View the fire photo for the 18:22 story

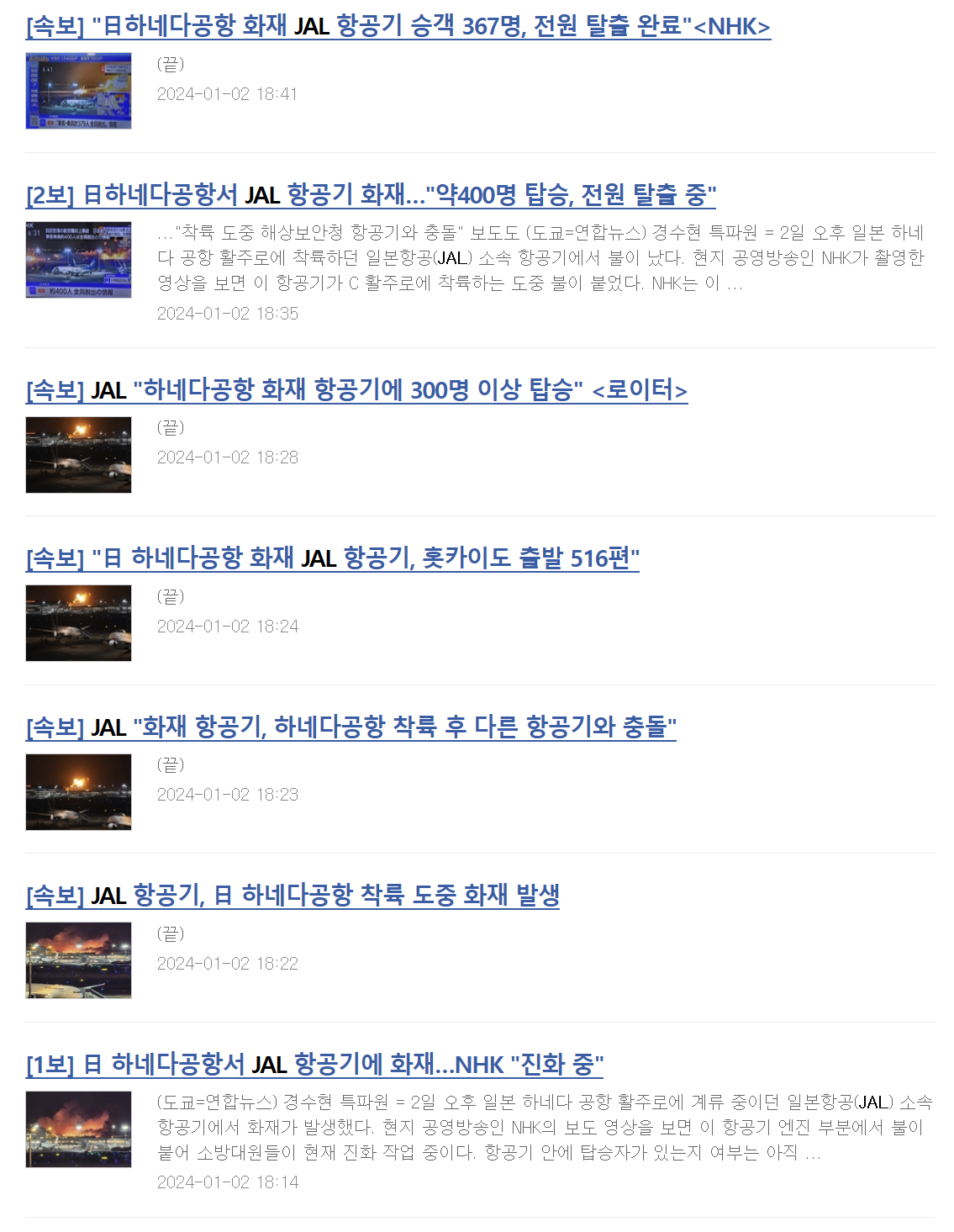[x=78, y=960]
